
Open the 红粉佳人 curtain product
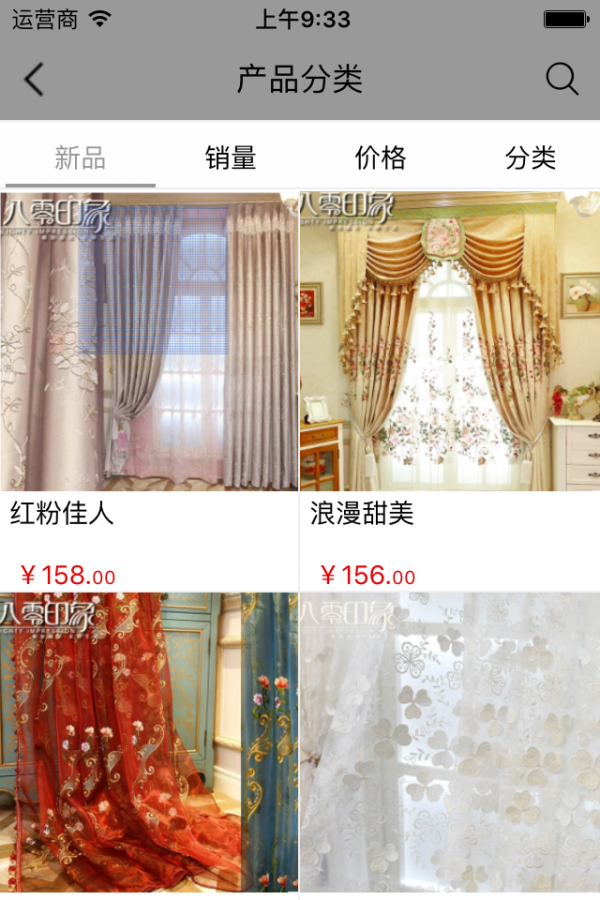(x=149, y=342)
